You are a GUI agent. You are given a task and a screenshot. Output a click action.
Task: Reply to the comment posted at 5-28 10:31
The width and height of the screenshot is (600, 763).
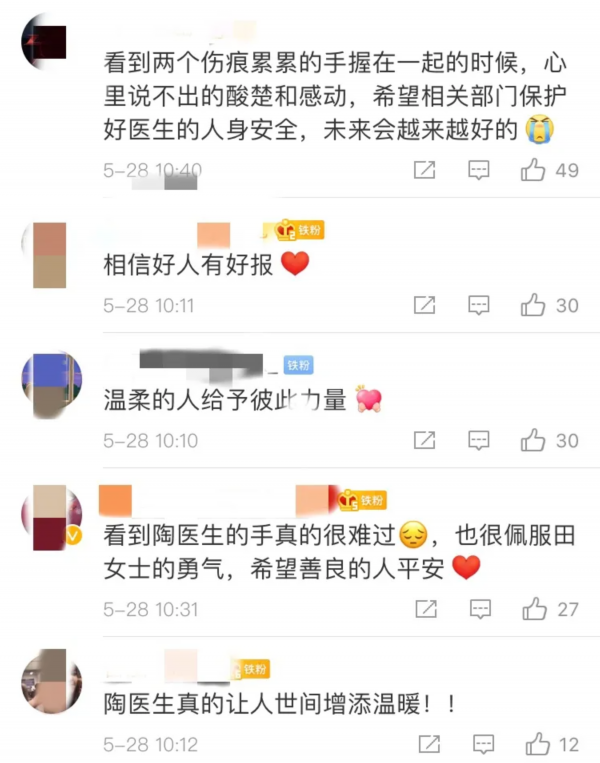click(480, 608)
